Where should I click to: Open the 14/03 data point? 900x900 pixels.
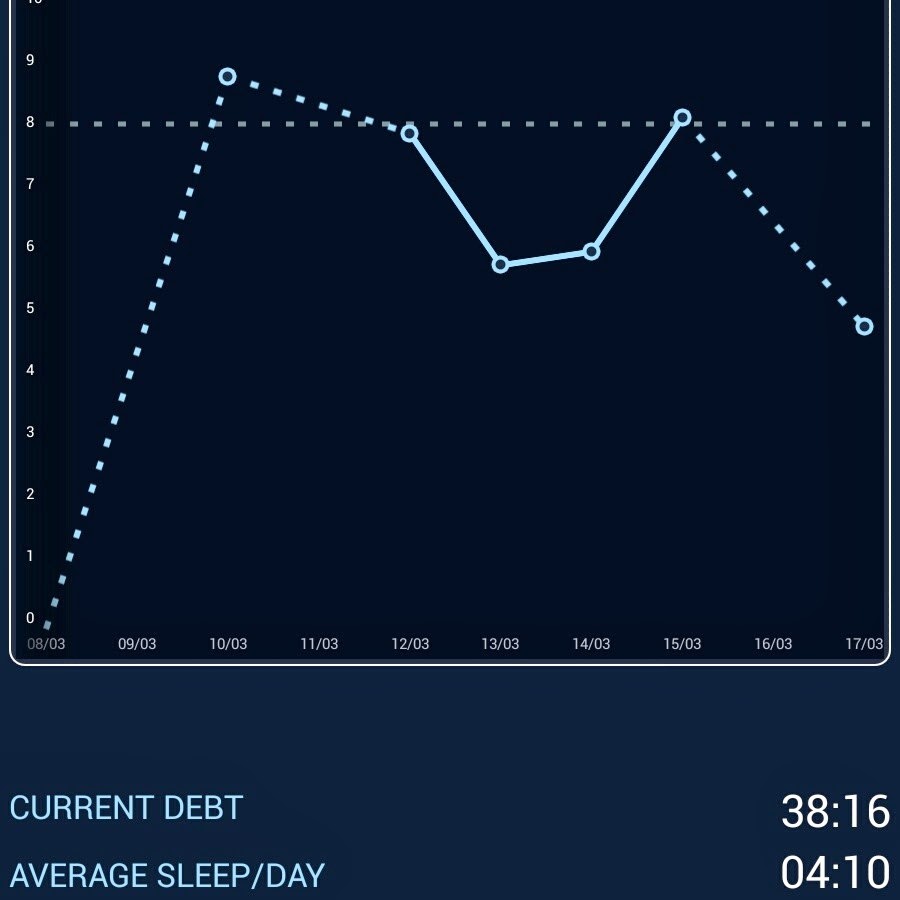click(x=591, y=252)
